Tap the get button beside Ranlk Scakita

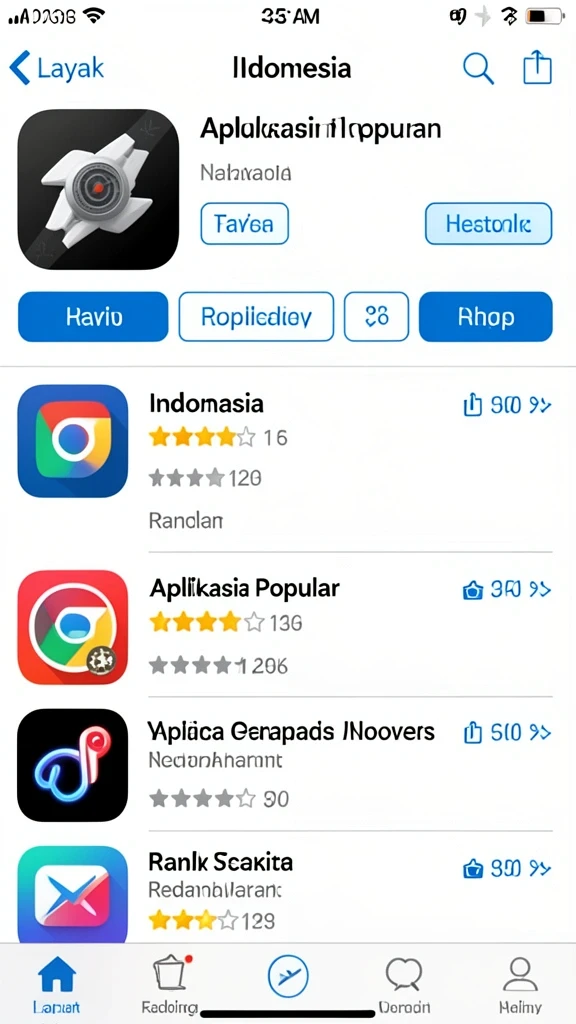click(x=507, y=869)
